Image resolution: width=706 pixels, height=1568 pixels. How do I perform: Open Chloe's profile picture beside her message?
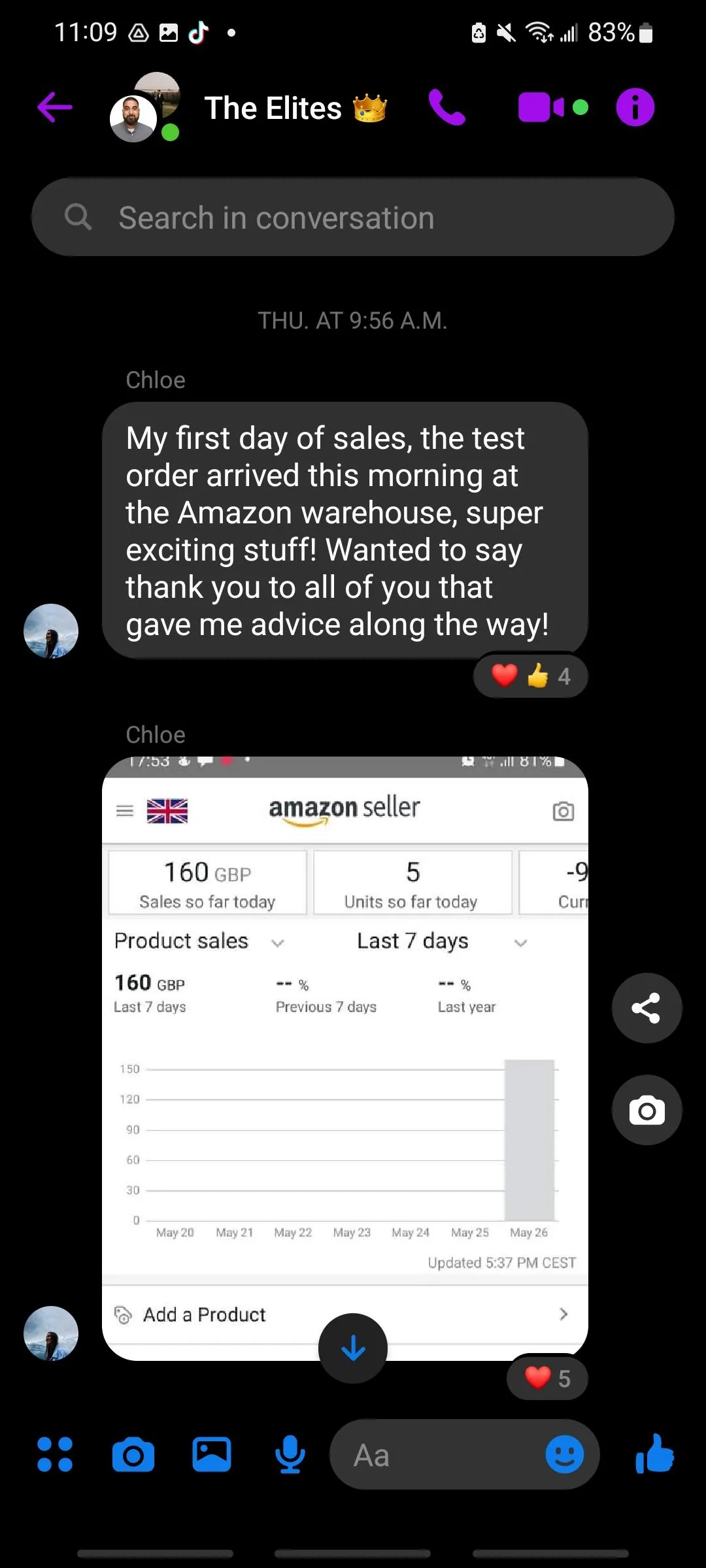click(x=51, y=631)
